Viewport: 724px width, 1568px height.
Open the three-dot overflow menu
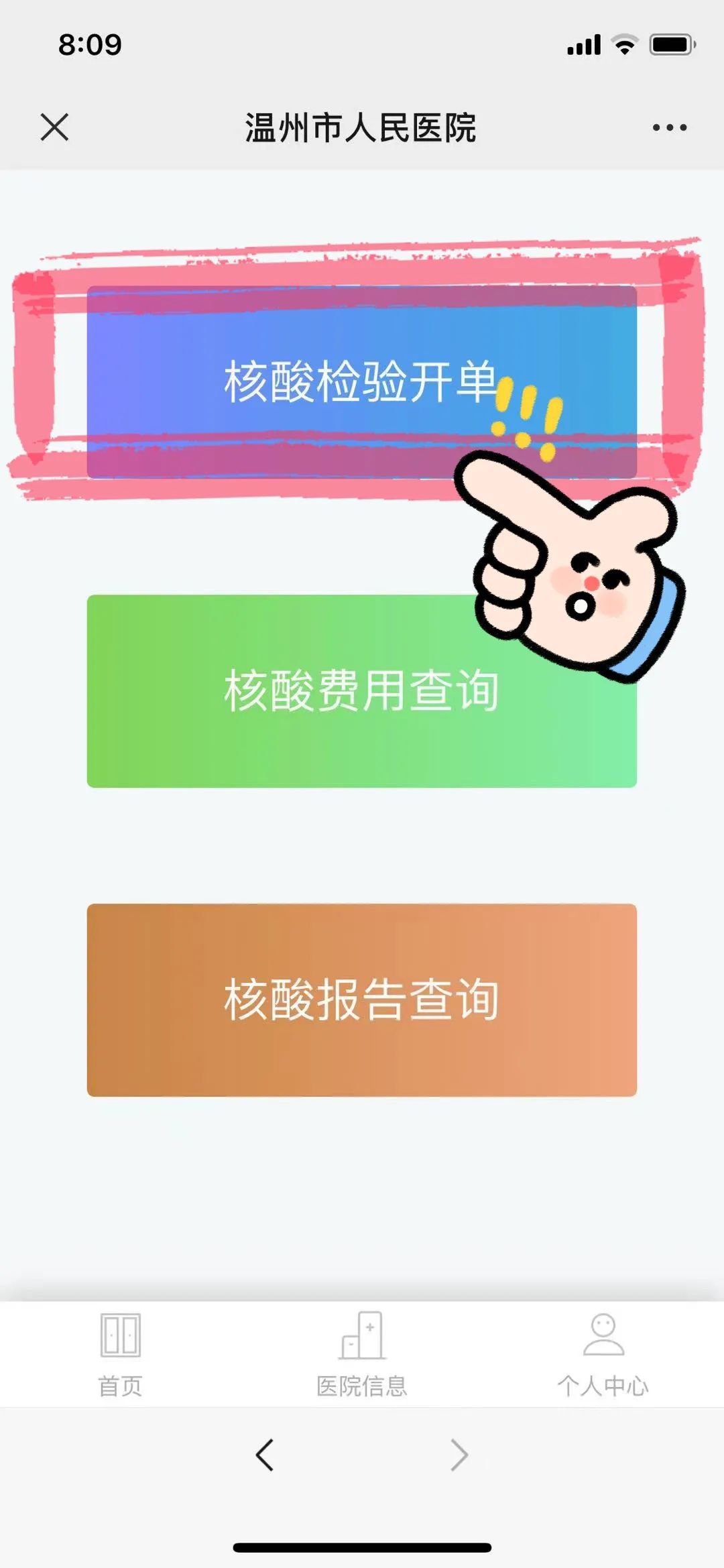click(x=669, y=127)
